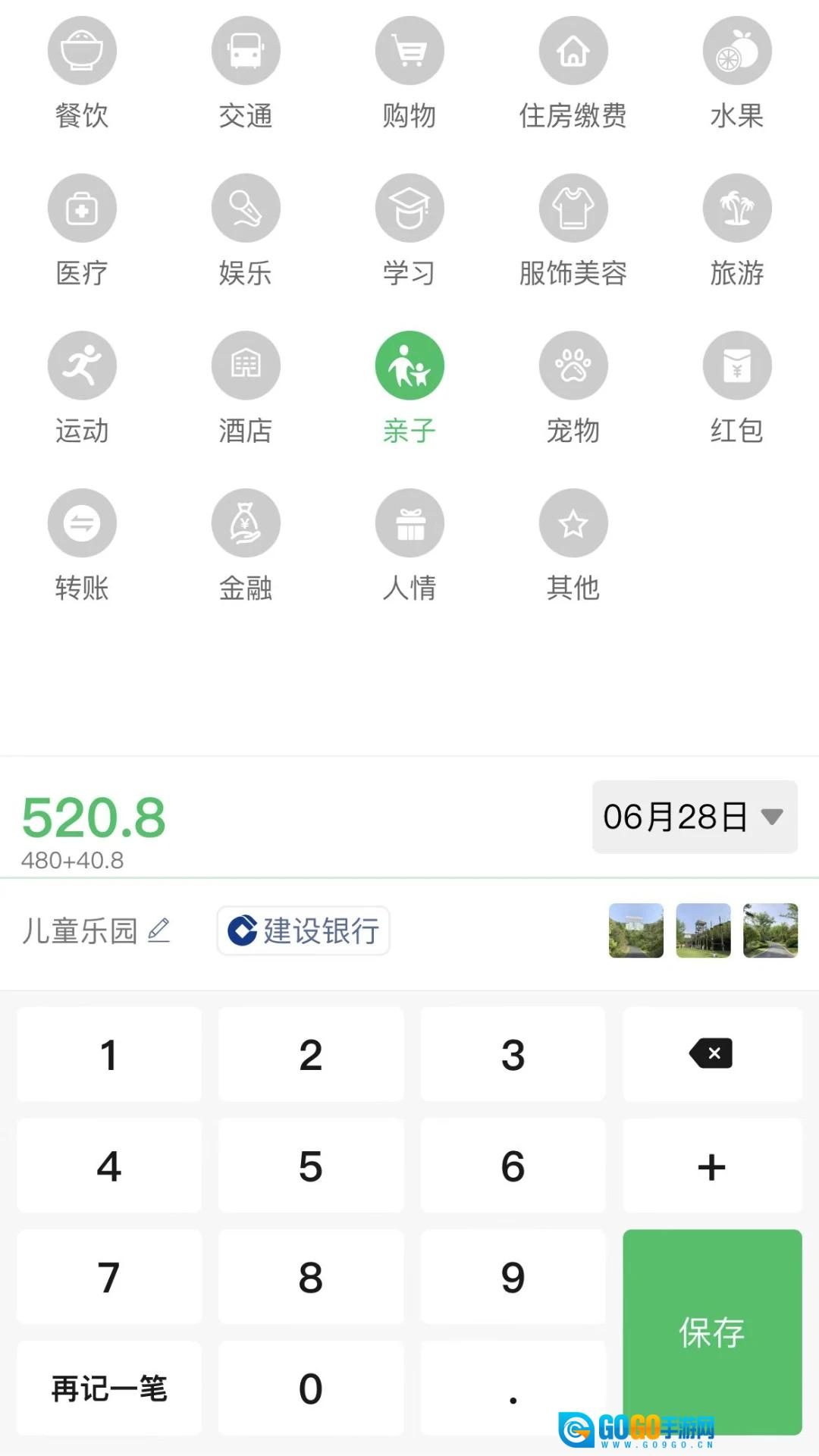Tap the backspace key on the keypad

[711, 1054]
